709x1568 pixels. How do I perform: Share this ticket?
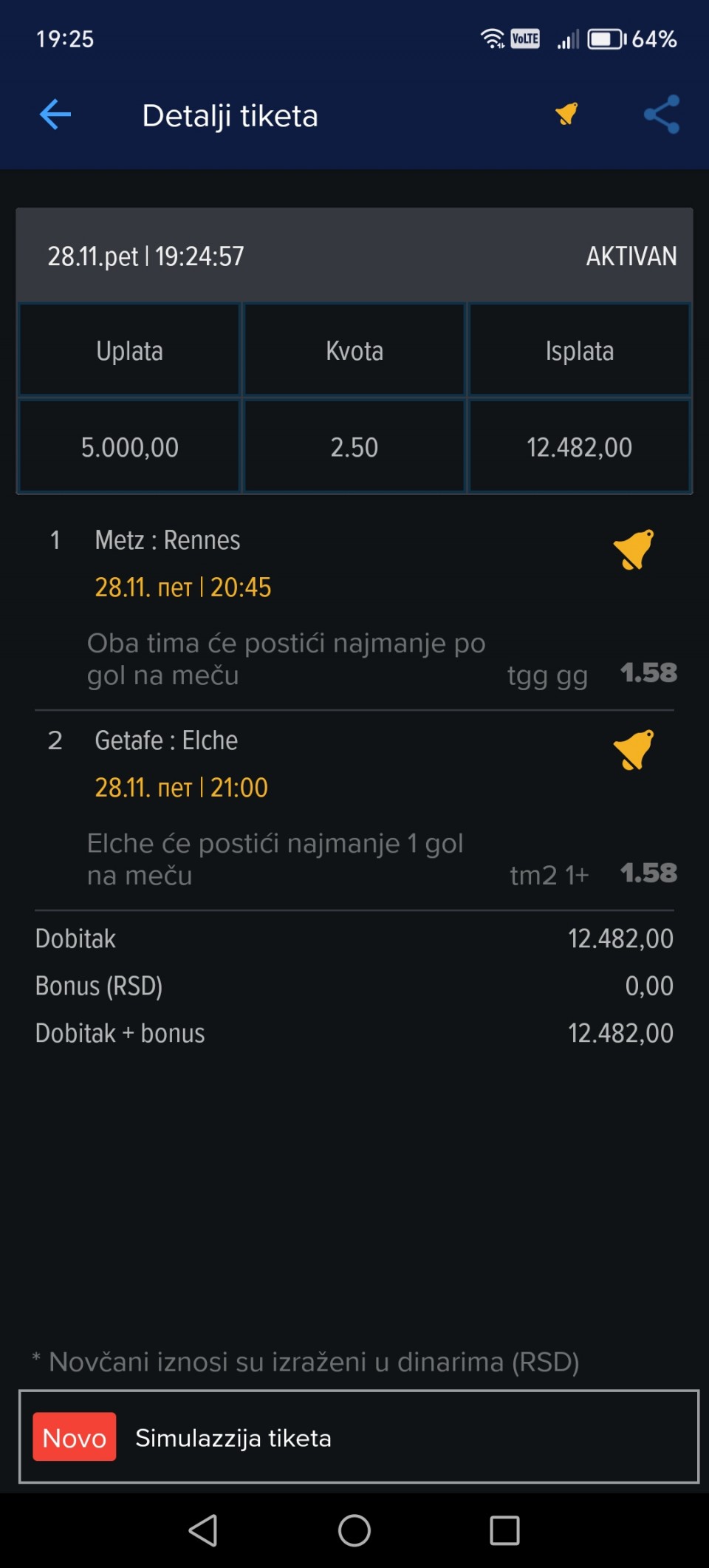[x=661, y=115]
